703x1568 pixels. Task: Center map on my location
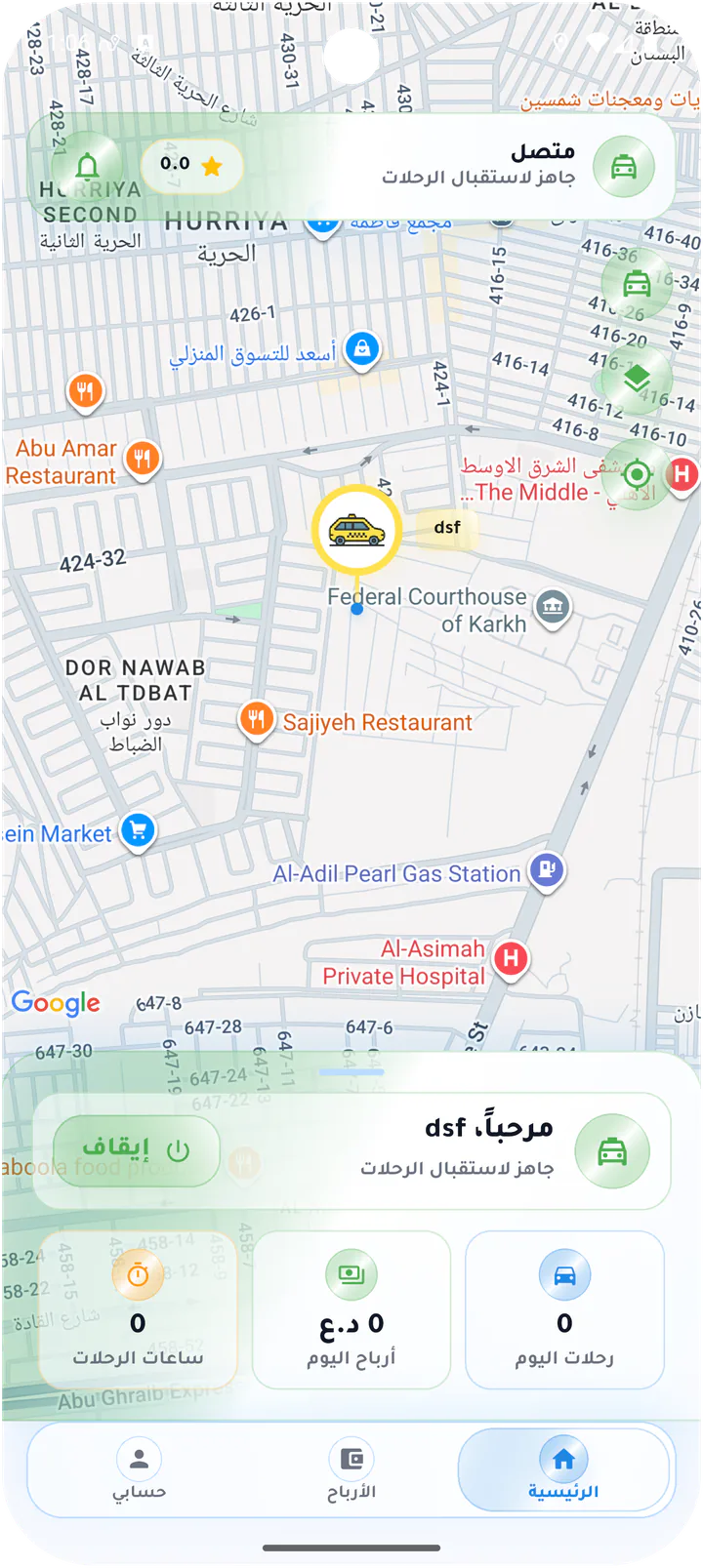tap(637, 475)
